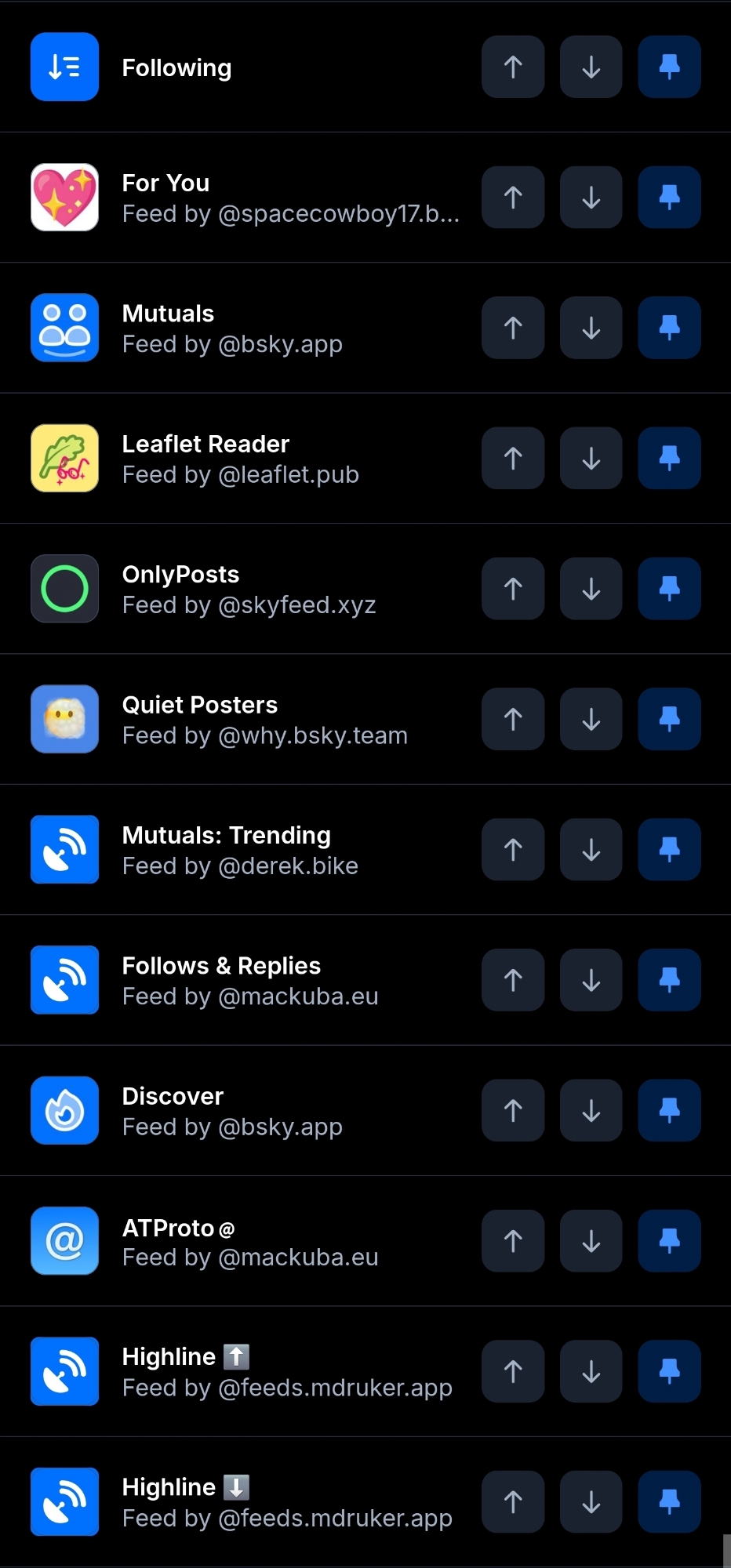This screenshot has width=731, height=1568.
Task: Unpin the Highline down-arrow feed
Action: pyautogui.click(x=669, y=1502)
